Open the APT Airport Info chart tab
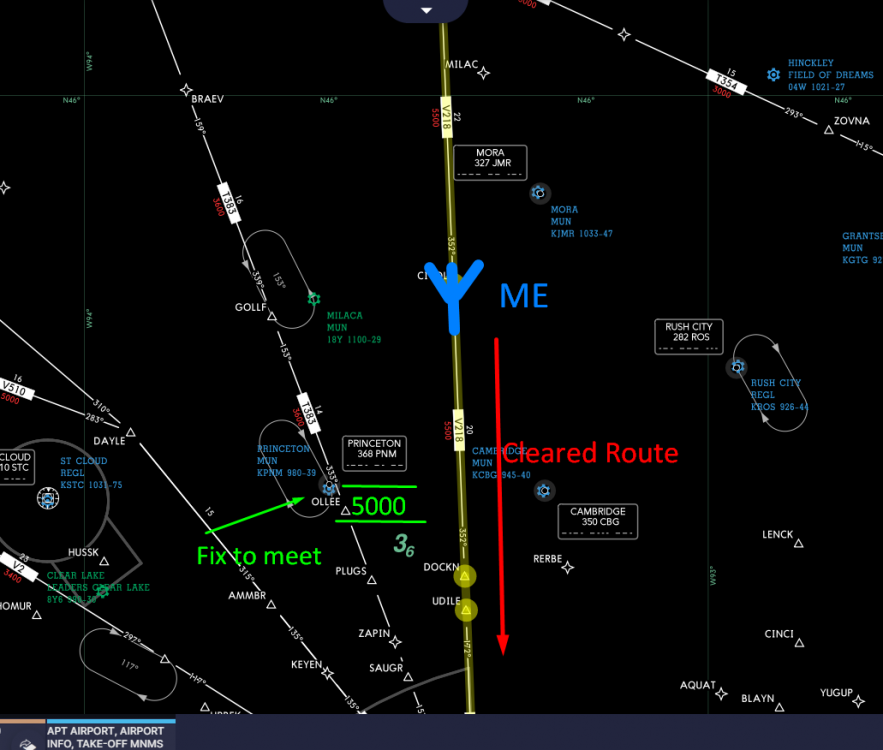Screen dimensions: 883x750 click(x=104, y=737)
